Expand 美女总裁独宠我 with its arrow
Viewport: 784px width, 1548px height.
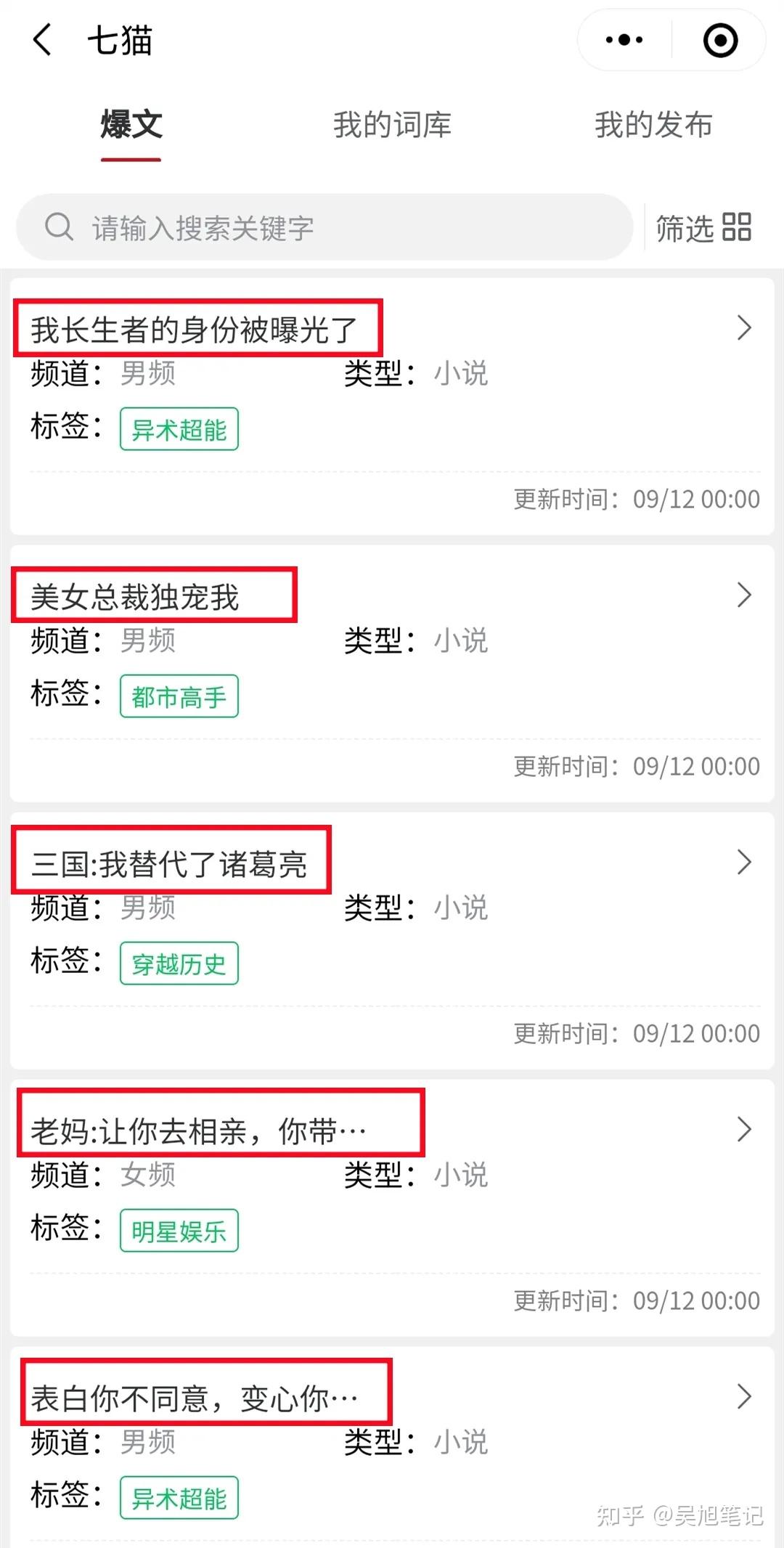pyautogui.click(x=745, y=595)
